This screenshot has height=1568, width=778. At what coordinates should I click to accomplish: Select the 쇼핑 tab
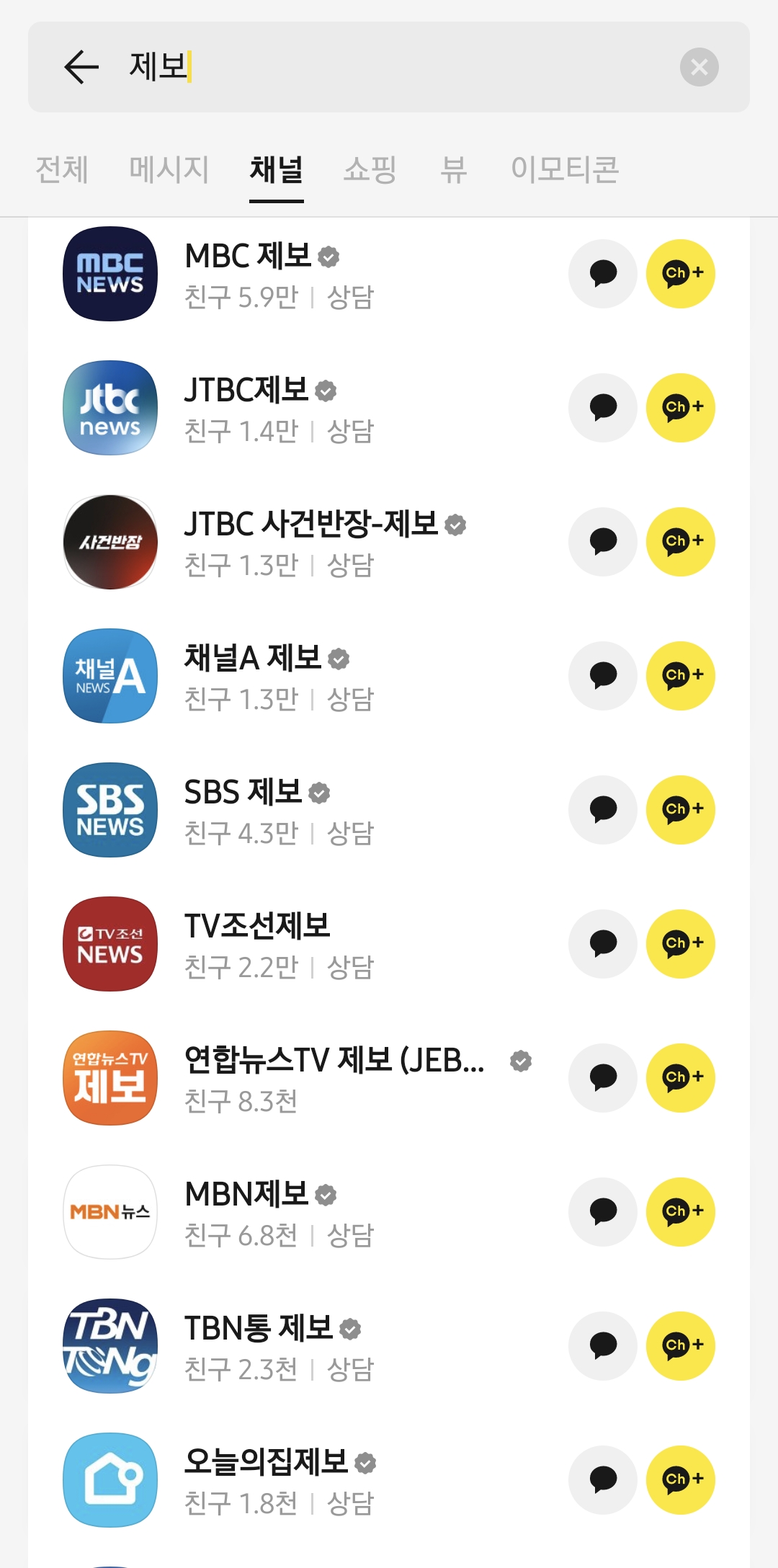tap(370, 170)
